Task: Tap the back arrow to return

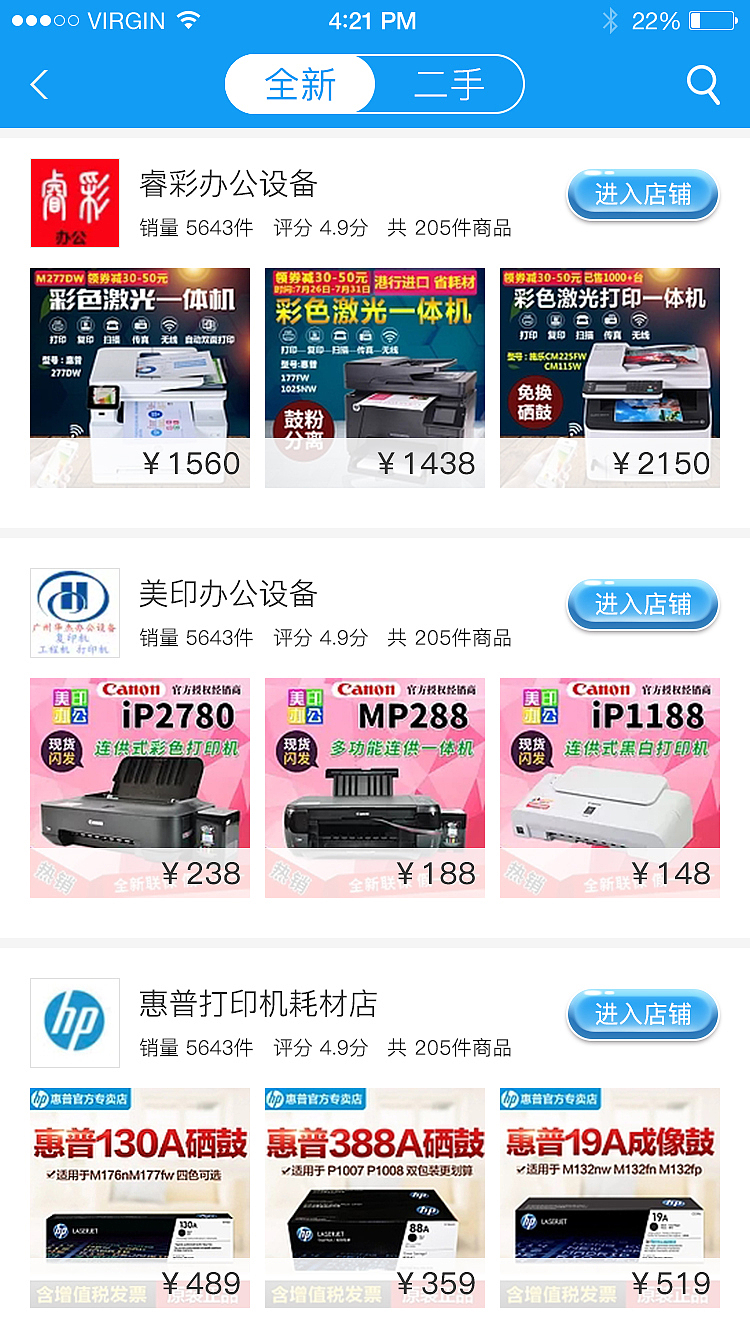Action: tap(39, 85)
